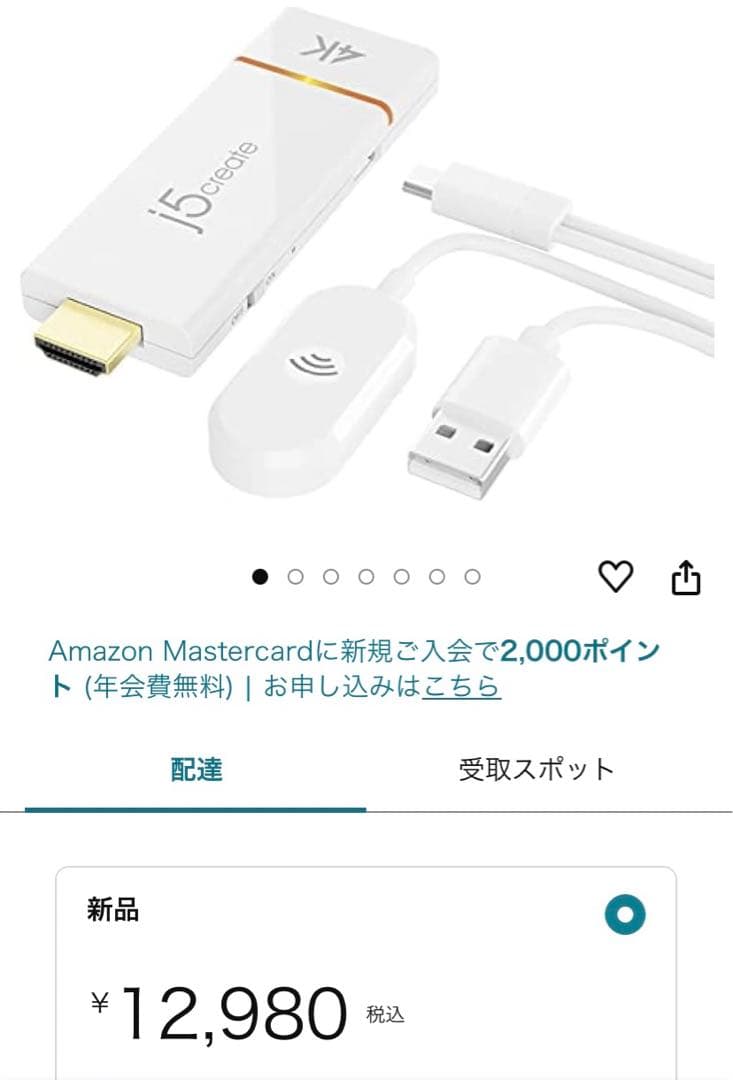Select the 新品 condition radio button
Image resolution: width=733 pixels, height=1080 pixels.
click(626, 912)
